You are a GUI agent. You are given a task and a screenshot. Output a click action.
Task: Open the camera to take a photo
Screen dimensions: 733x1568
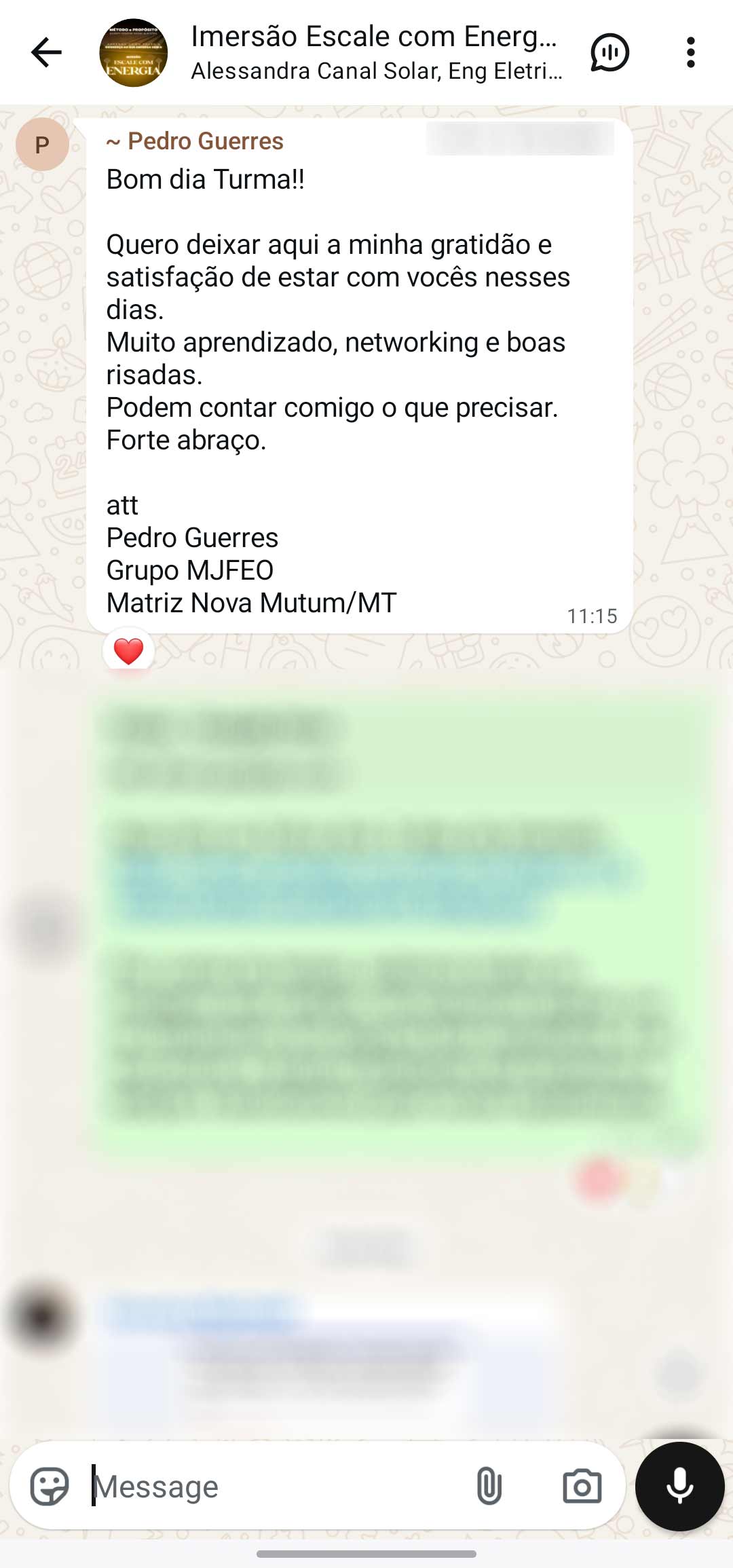(x=582, y=1487)
